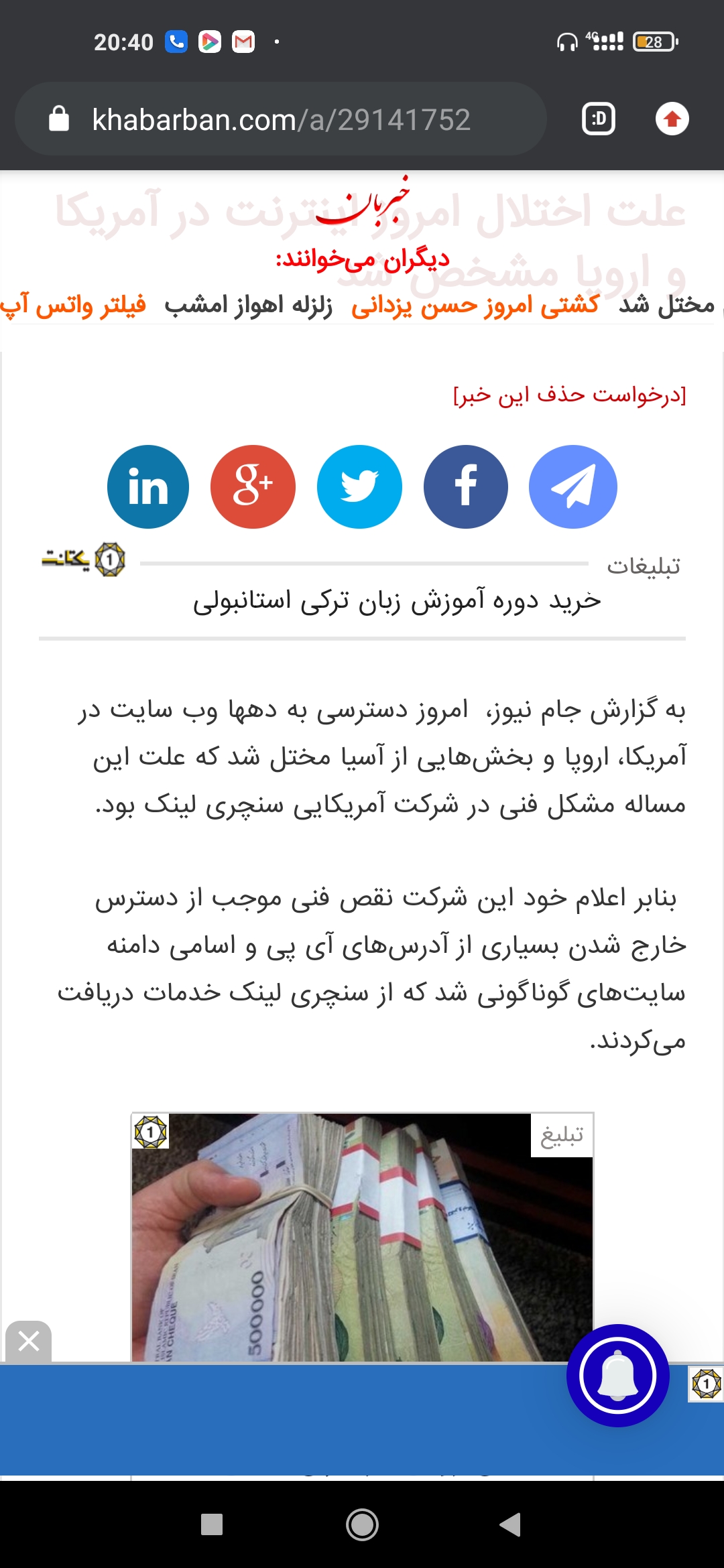Image resolution: width=724 pixels, height=1568 pixels.
Task: Tap «درخواست حذف این خبر» link
Action: [570, 395]
